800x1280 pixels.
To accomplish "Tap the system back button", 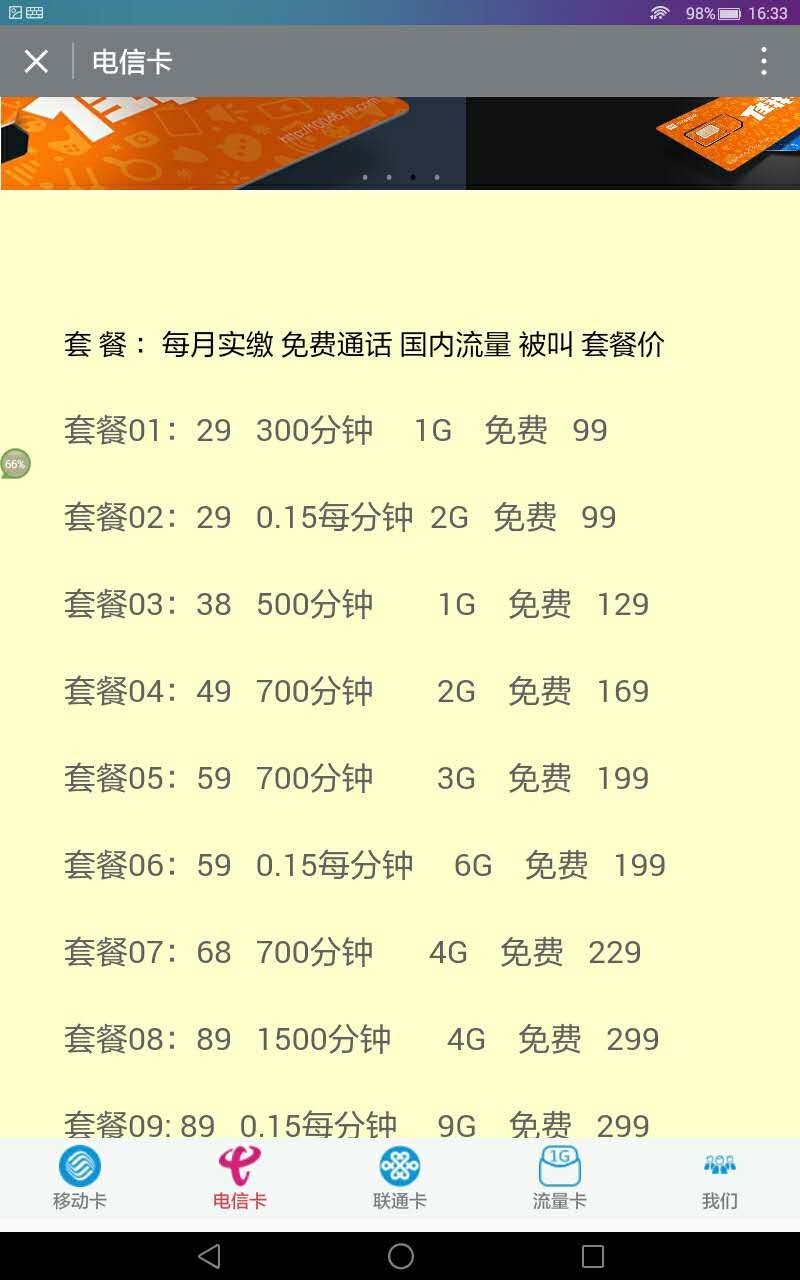I will (209, 1256).
